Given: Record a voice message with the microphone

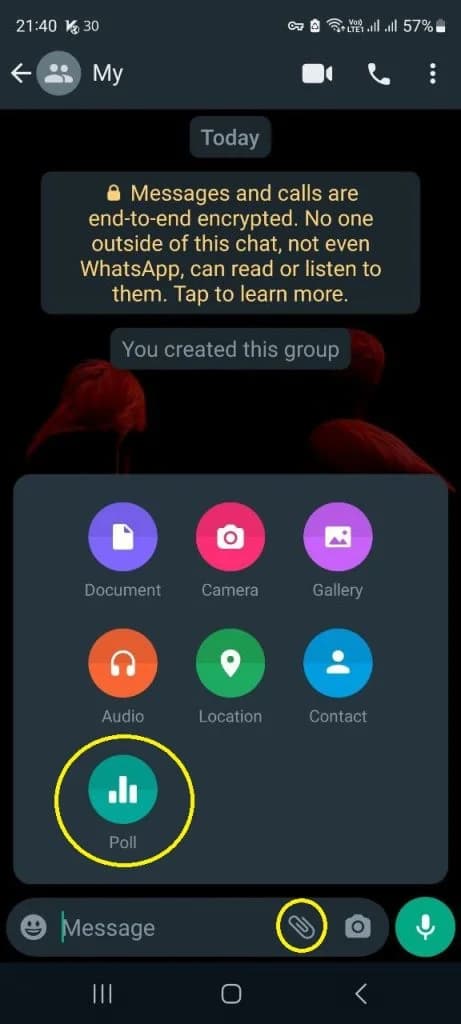Looking at the screenshot, I should tap(425, 927).
